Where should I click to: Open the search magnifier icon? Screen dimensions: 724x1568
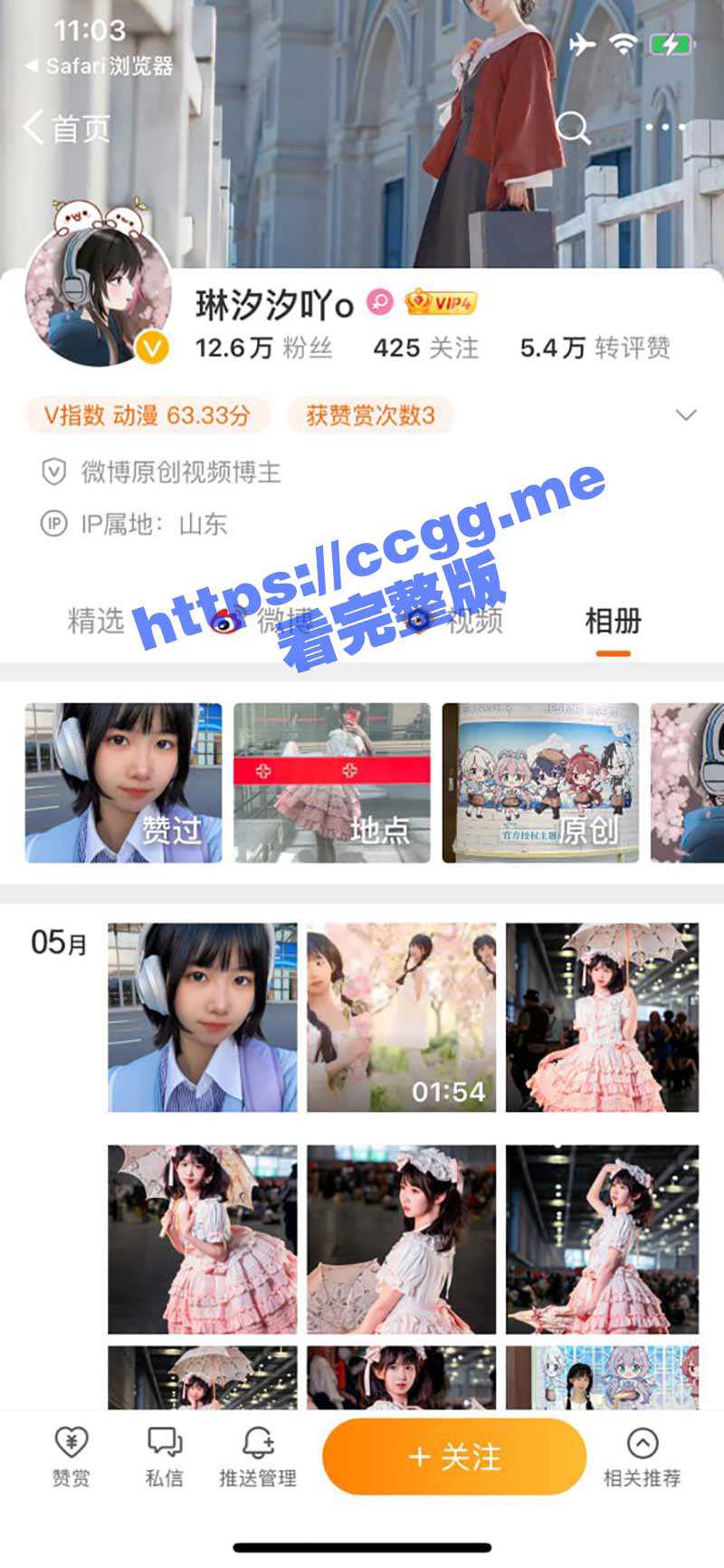(573, 128)
